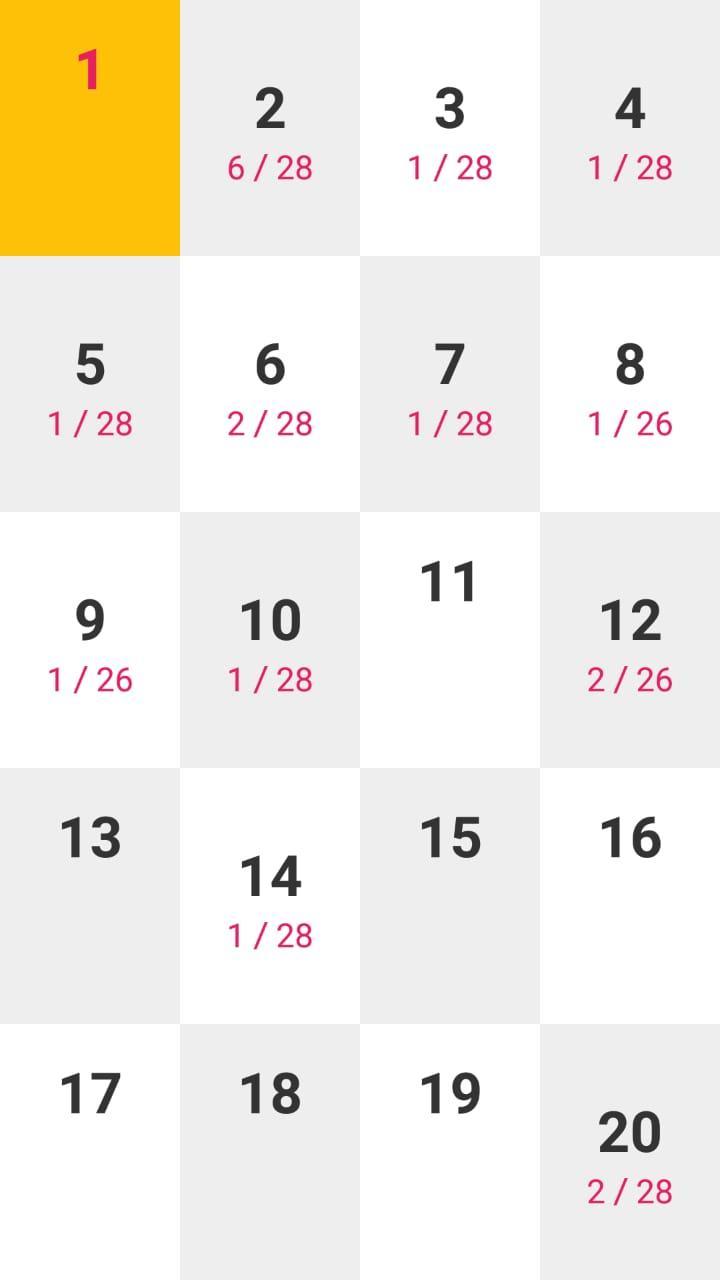Viewport: 720px width, 1280px height.
Task: Click day 6 with 2 / 28 progress
Action: (x=270, y=384)
